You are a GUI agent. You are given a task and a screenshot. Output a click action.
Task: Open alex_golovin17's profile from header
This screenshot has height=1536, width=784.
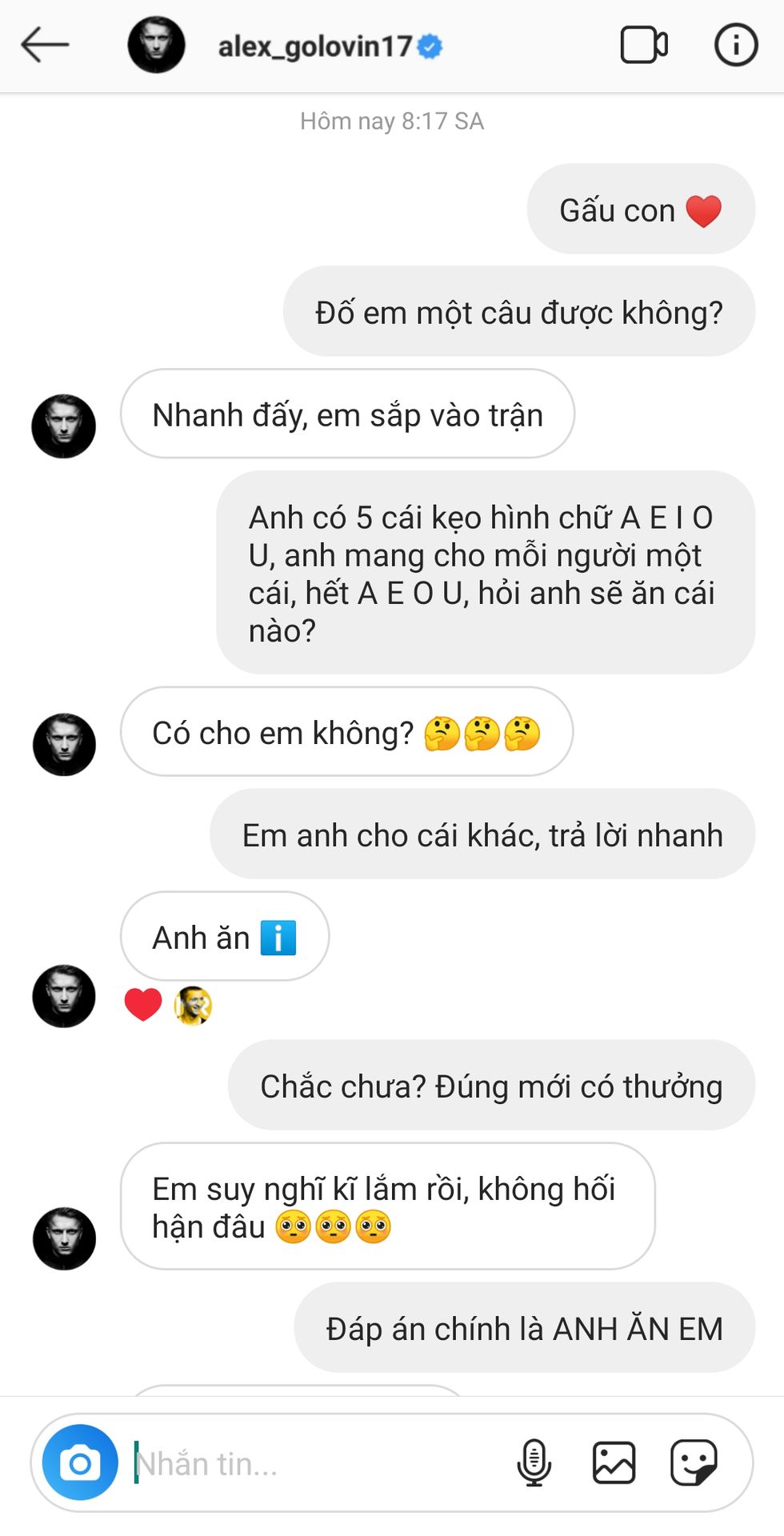(x=315, y=46)
